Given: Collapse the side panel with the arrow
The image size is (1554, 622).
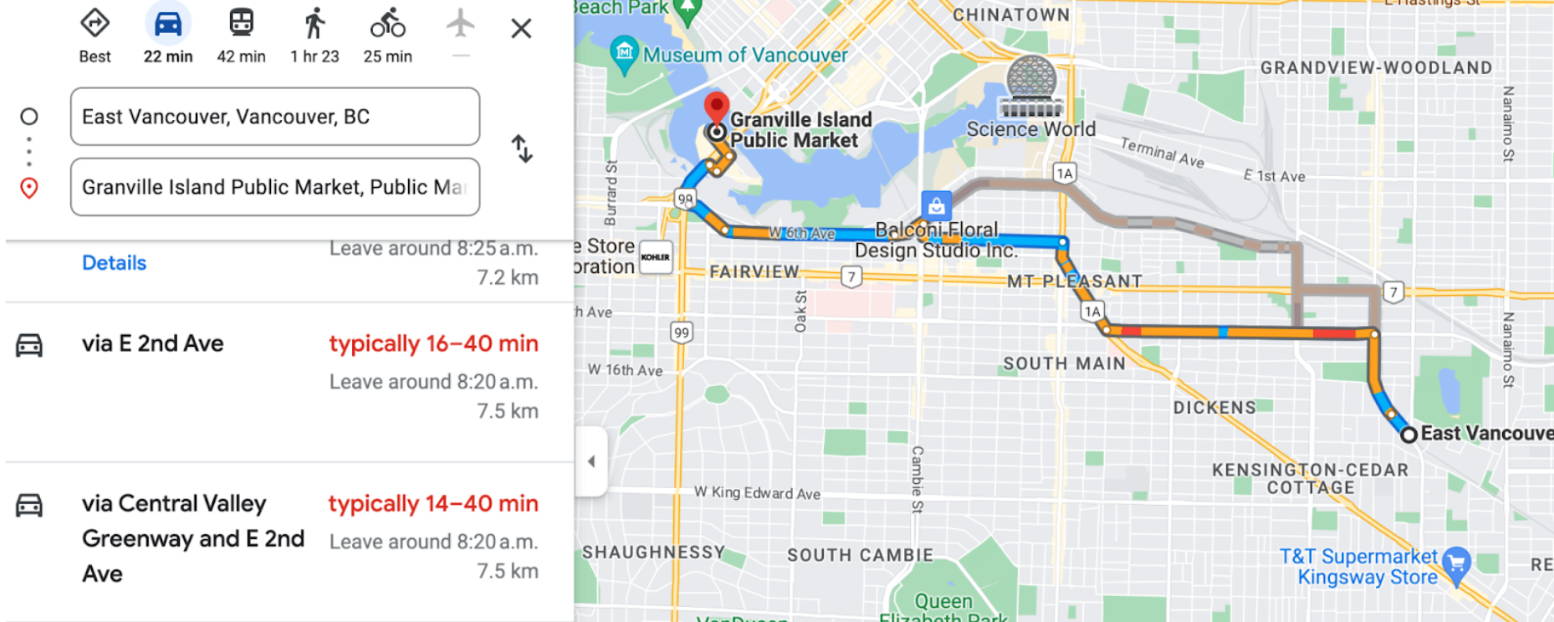Looking at the screenshot, I should 591,461.
